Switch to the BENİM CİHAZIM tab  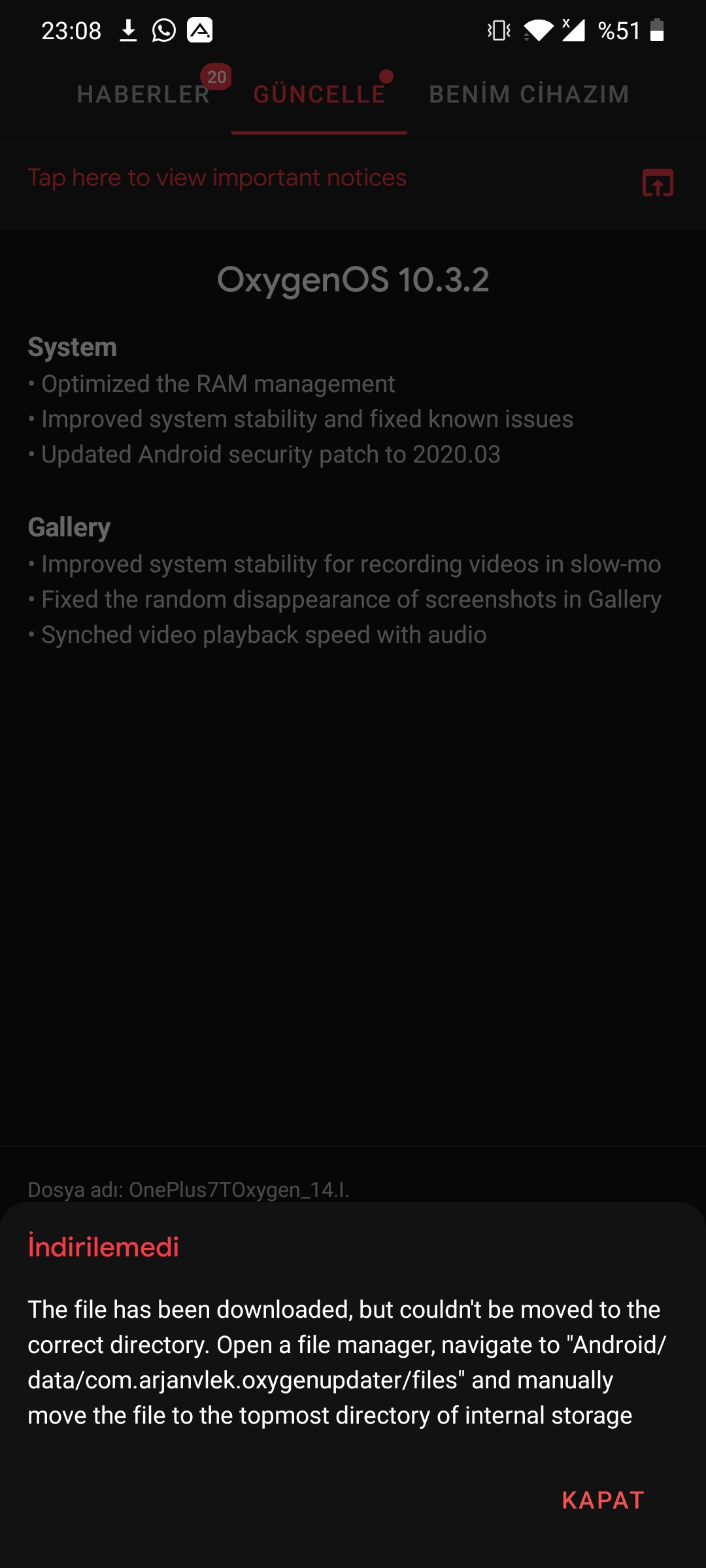[x=529, y=94]
